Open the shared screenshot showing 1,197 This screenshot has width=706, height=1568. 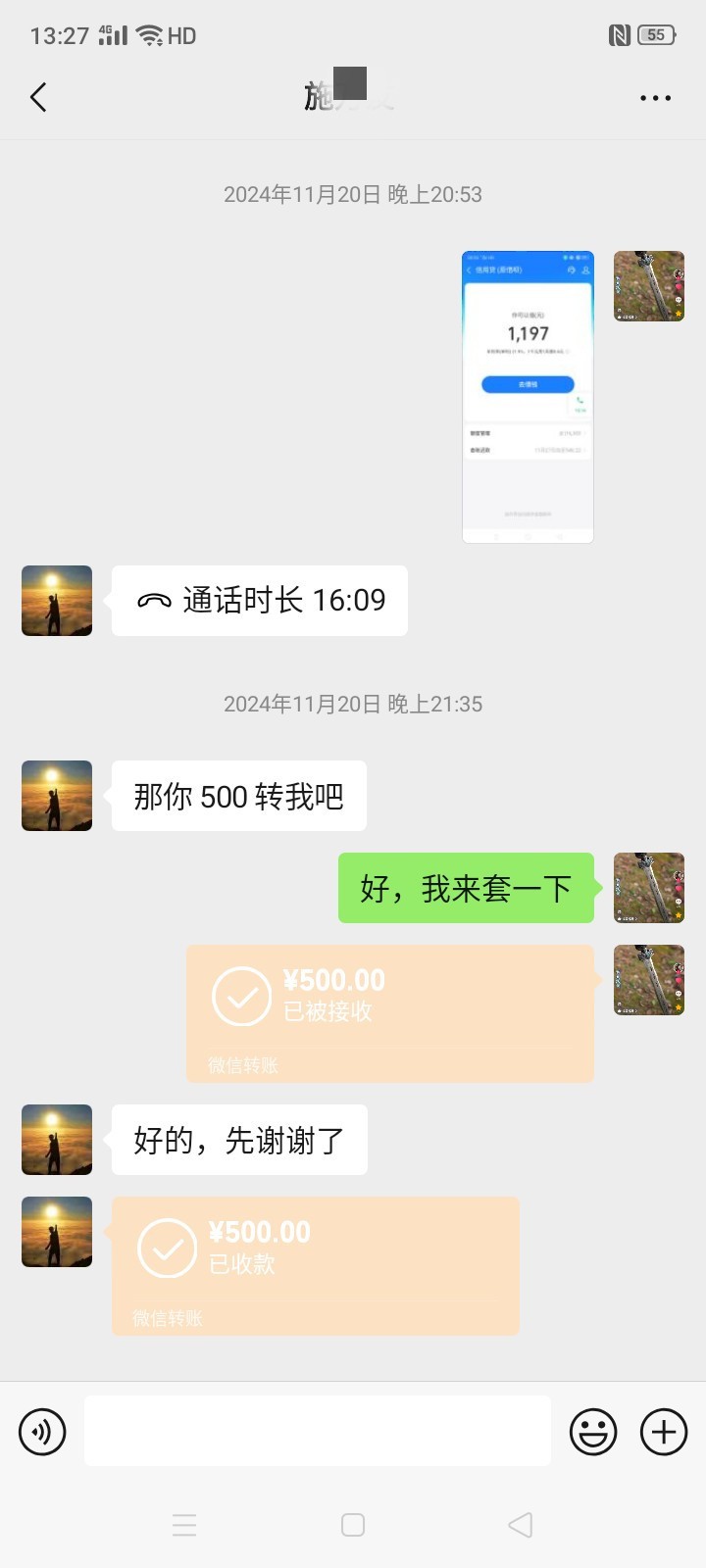pyautogui.click(x=528, y=396)
